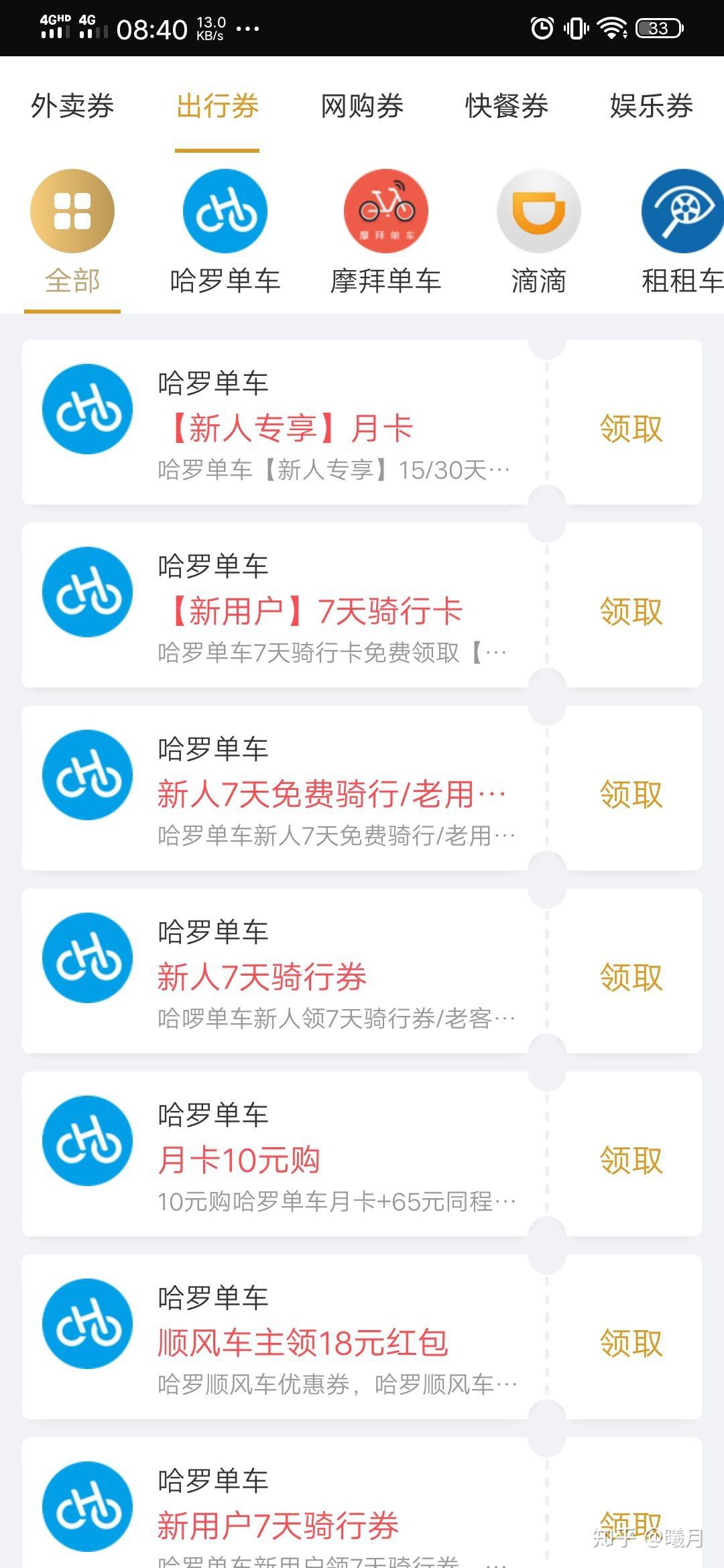
Task: Click 领取 on the 顺风车主领18元红包 coupon
Action: pos(629,1341)
